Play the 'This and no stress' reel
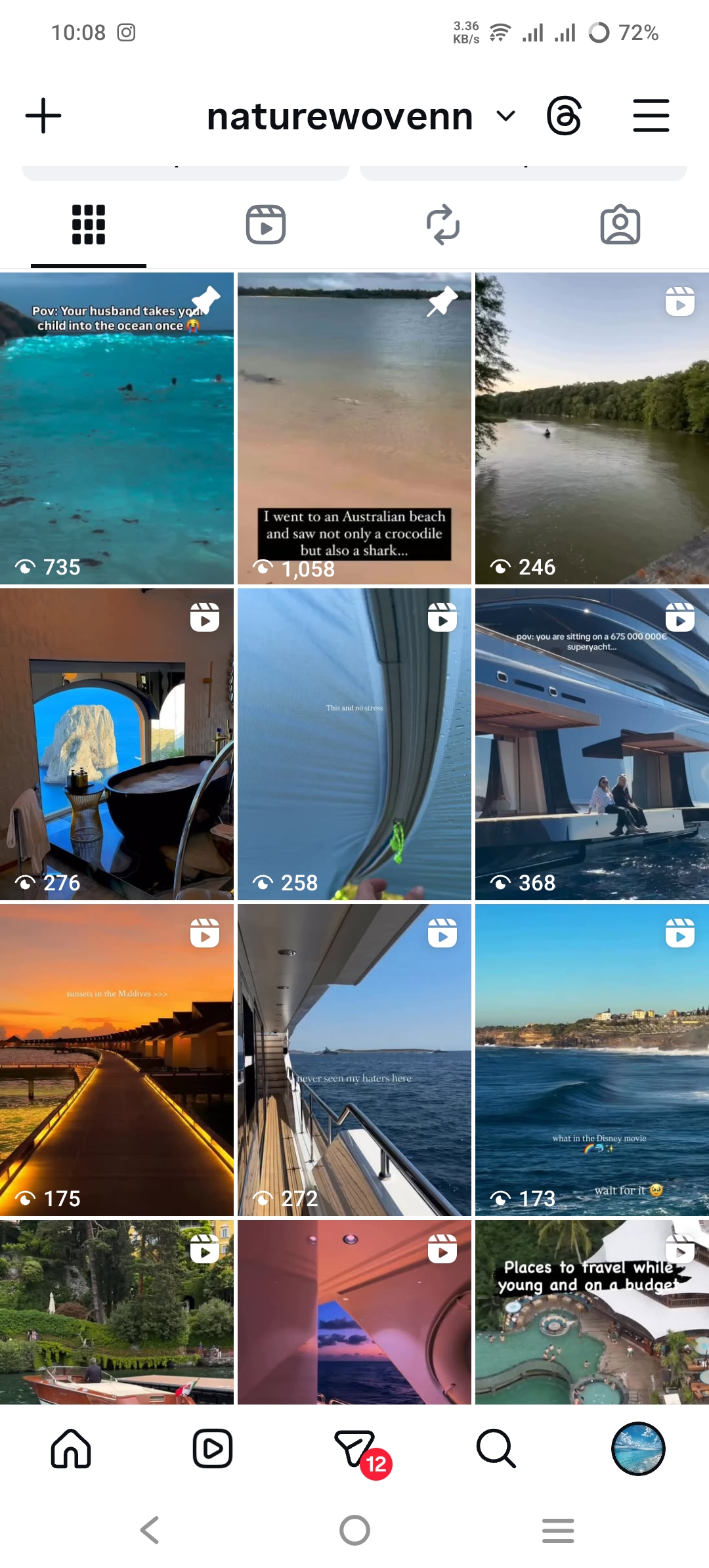Screen dimensions: 709x1568 click(x=354, y=744)
